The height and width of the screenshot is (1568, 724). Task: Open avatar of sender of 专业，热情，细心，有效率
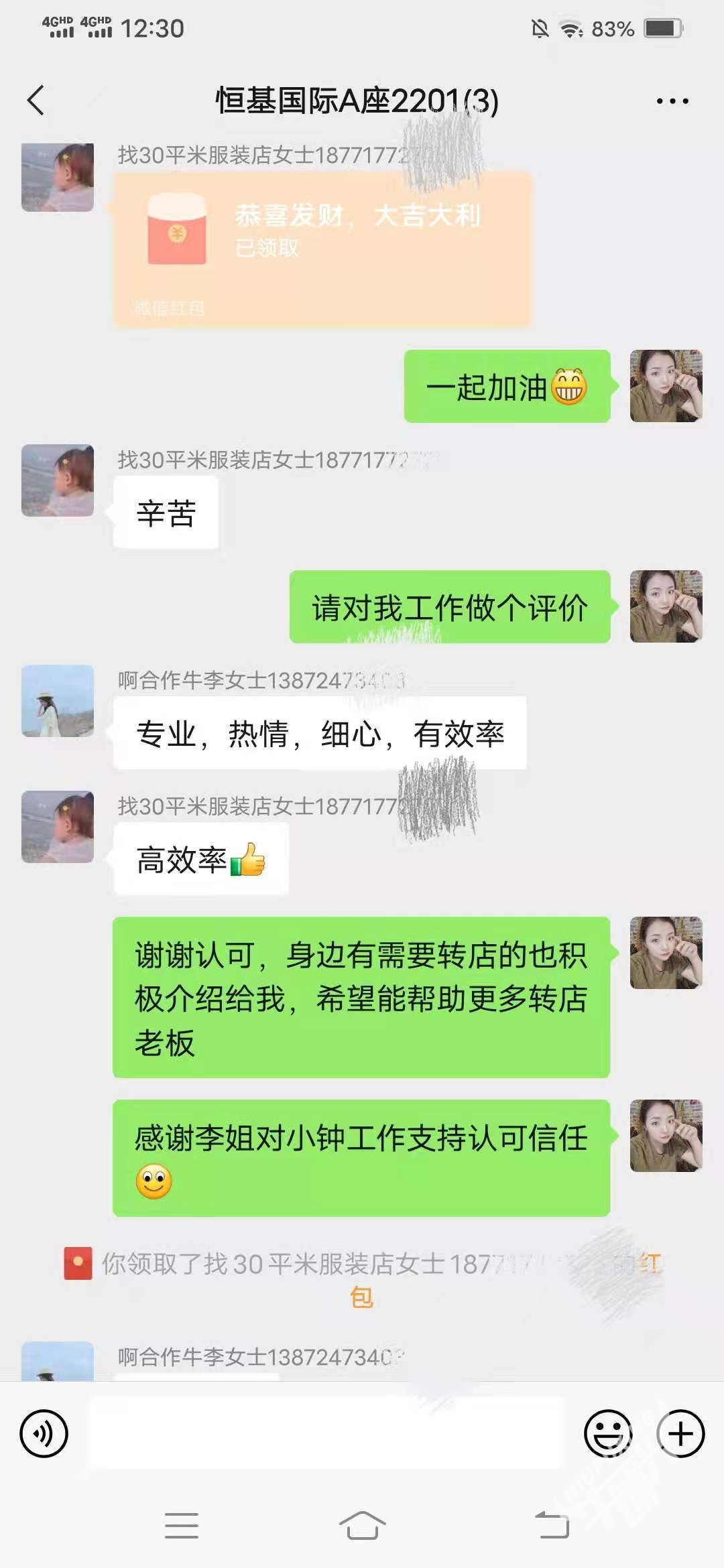(x=58, y=701)
